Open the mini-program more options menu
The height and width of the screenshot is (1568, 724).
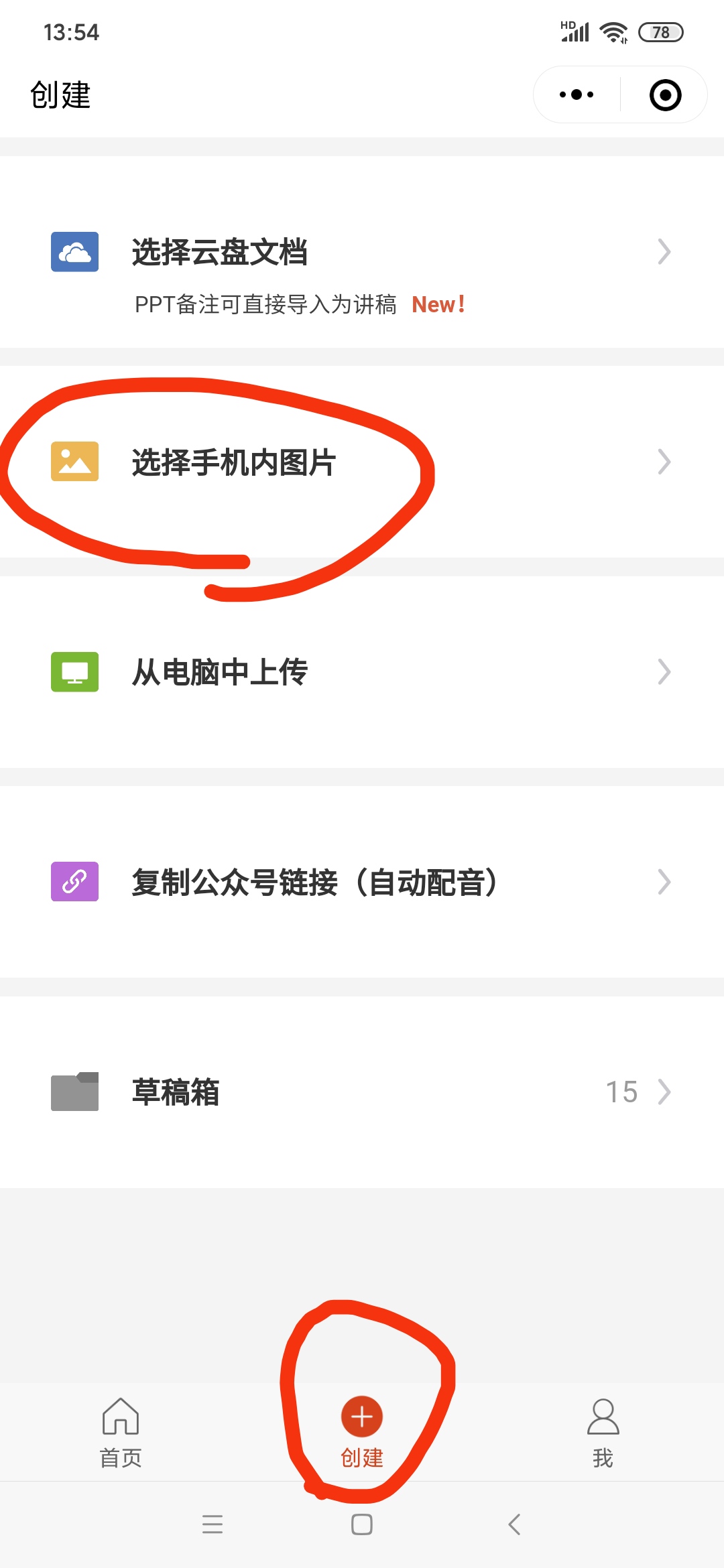[575, 95]
